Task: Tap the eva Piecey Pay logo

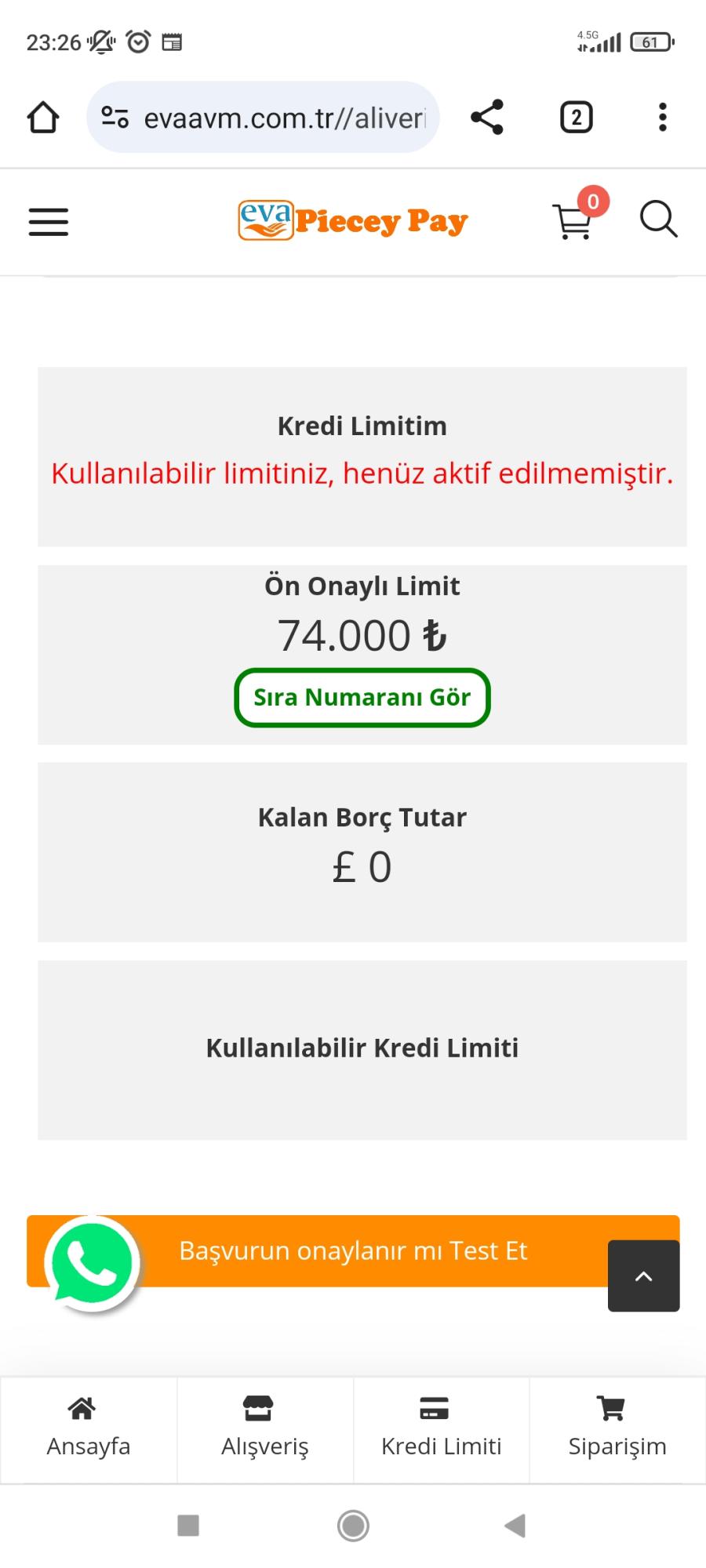Action: (x=351, y=220)
